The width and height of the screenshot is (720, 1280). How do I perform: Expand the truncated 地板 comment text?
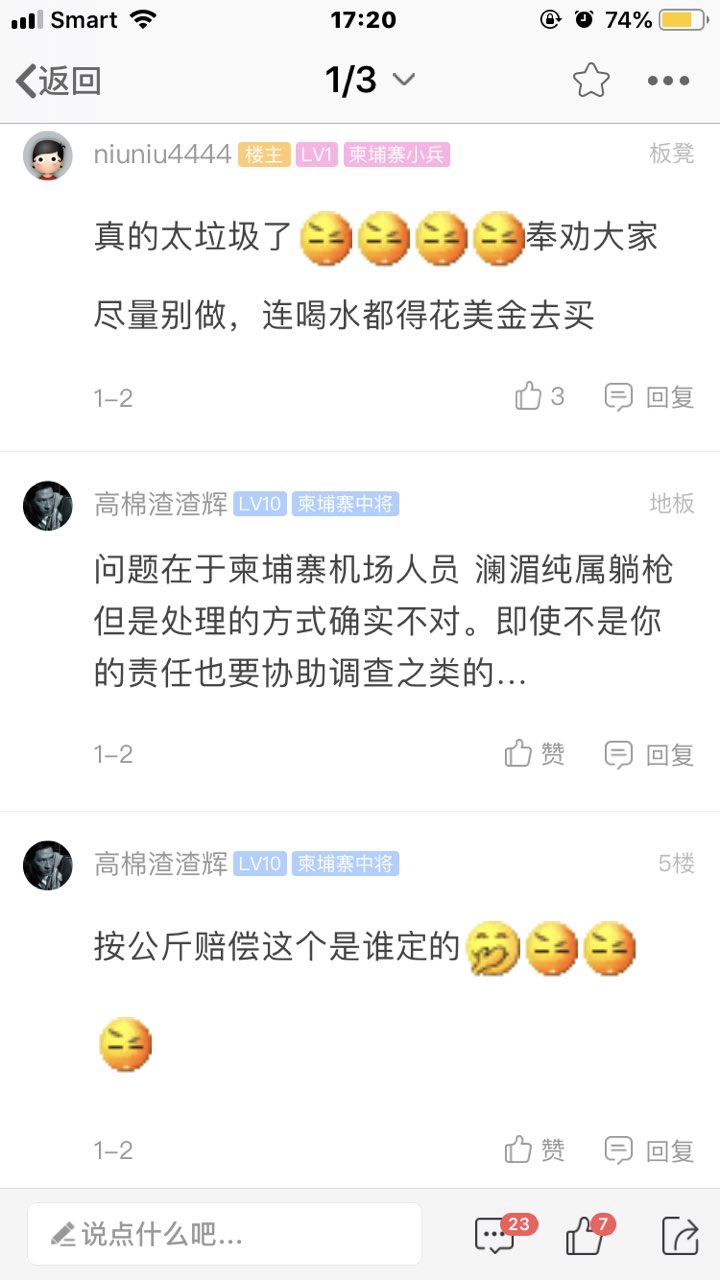click(380, 623)
